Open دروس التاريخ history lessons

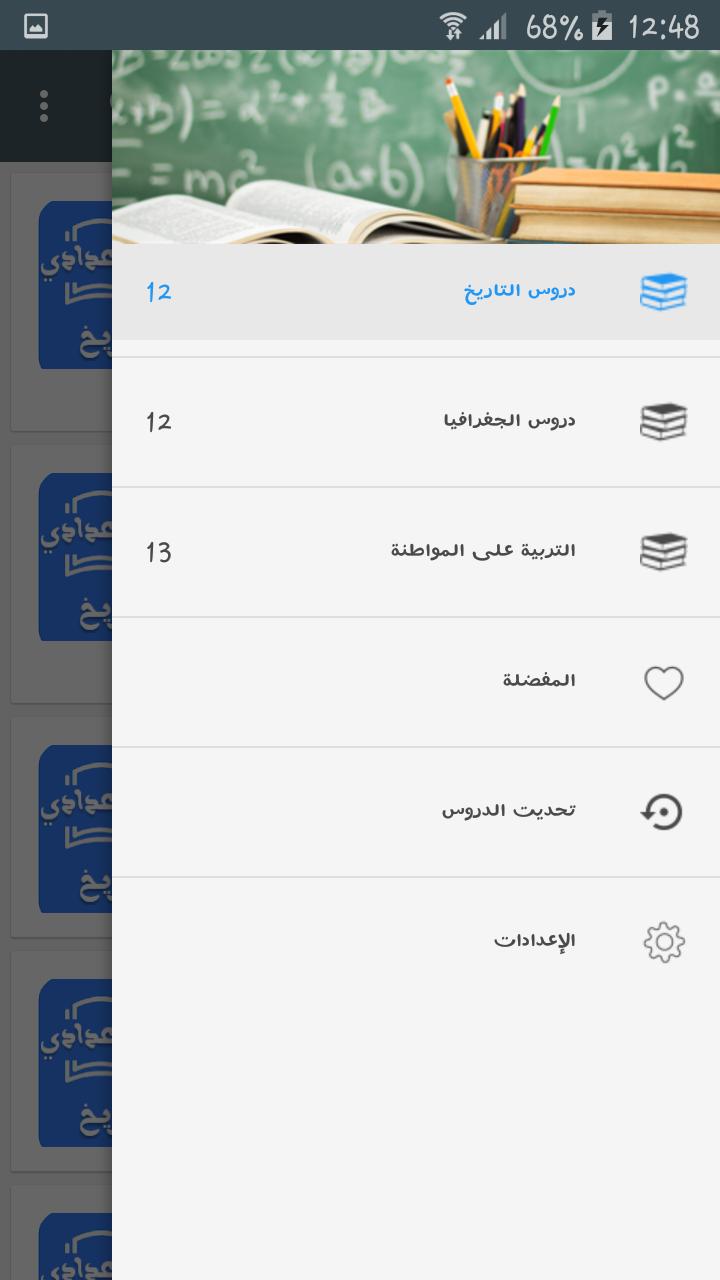(416, 292)
